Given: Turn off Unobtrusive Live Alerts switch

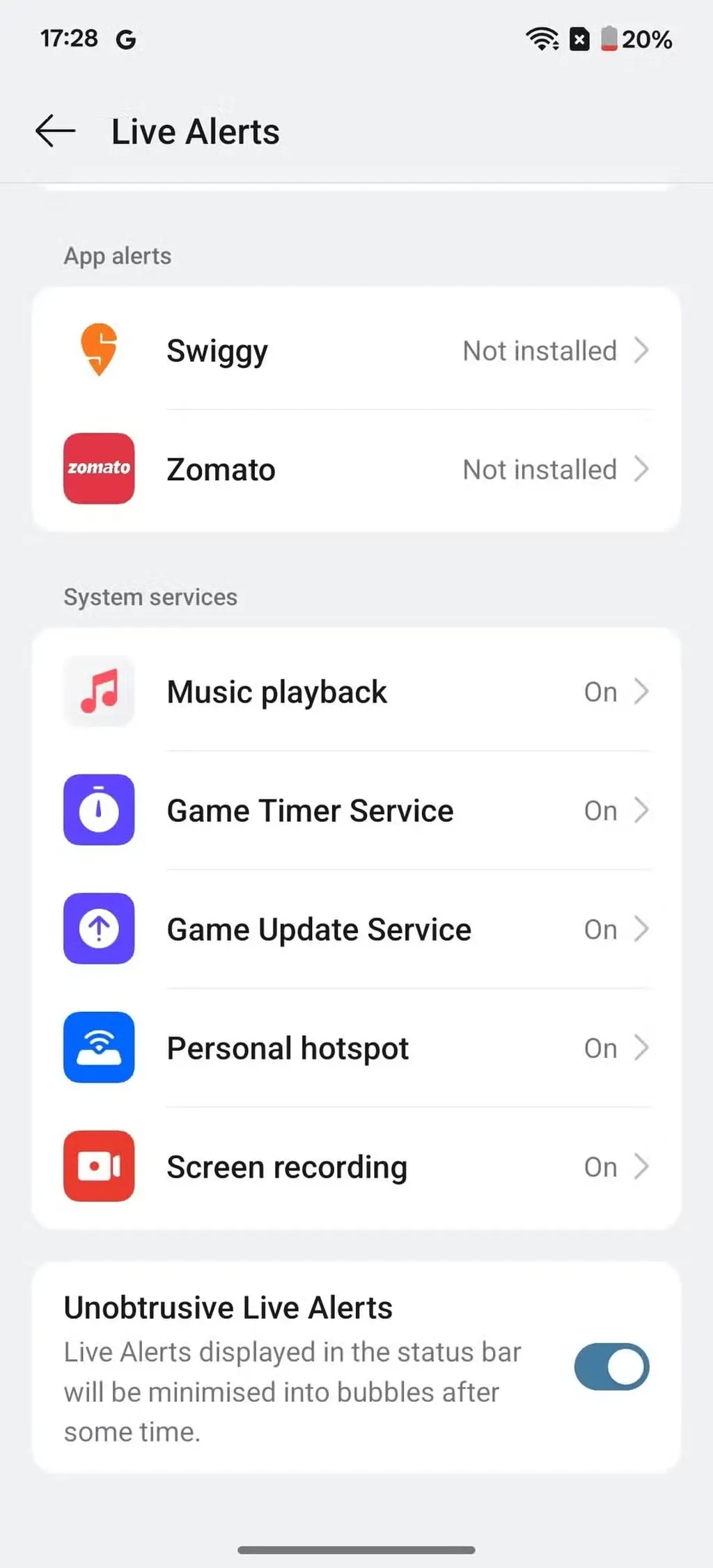Looking at the screenshot, I should (611, 1367).
